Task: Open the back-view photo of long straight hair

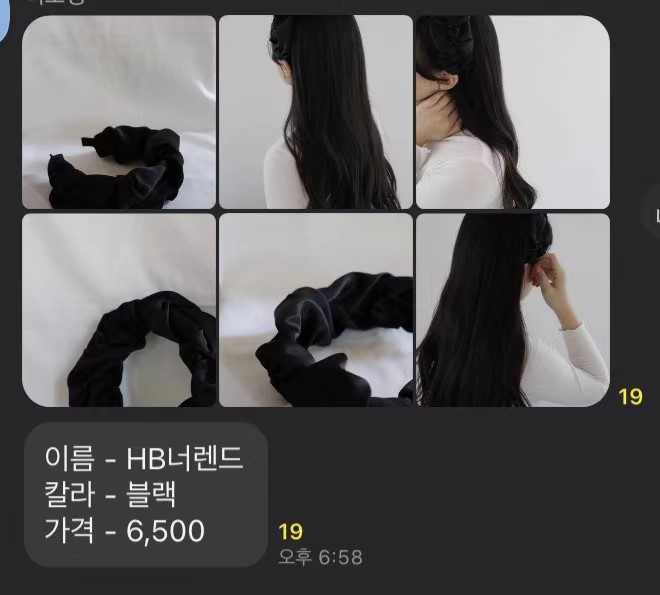Action: [315, 112]
